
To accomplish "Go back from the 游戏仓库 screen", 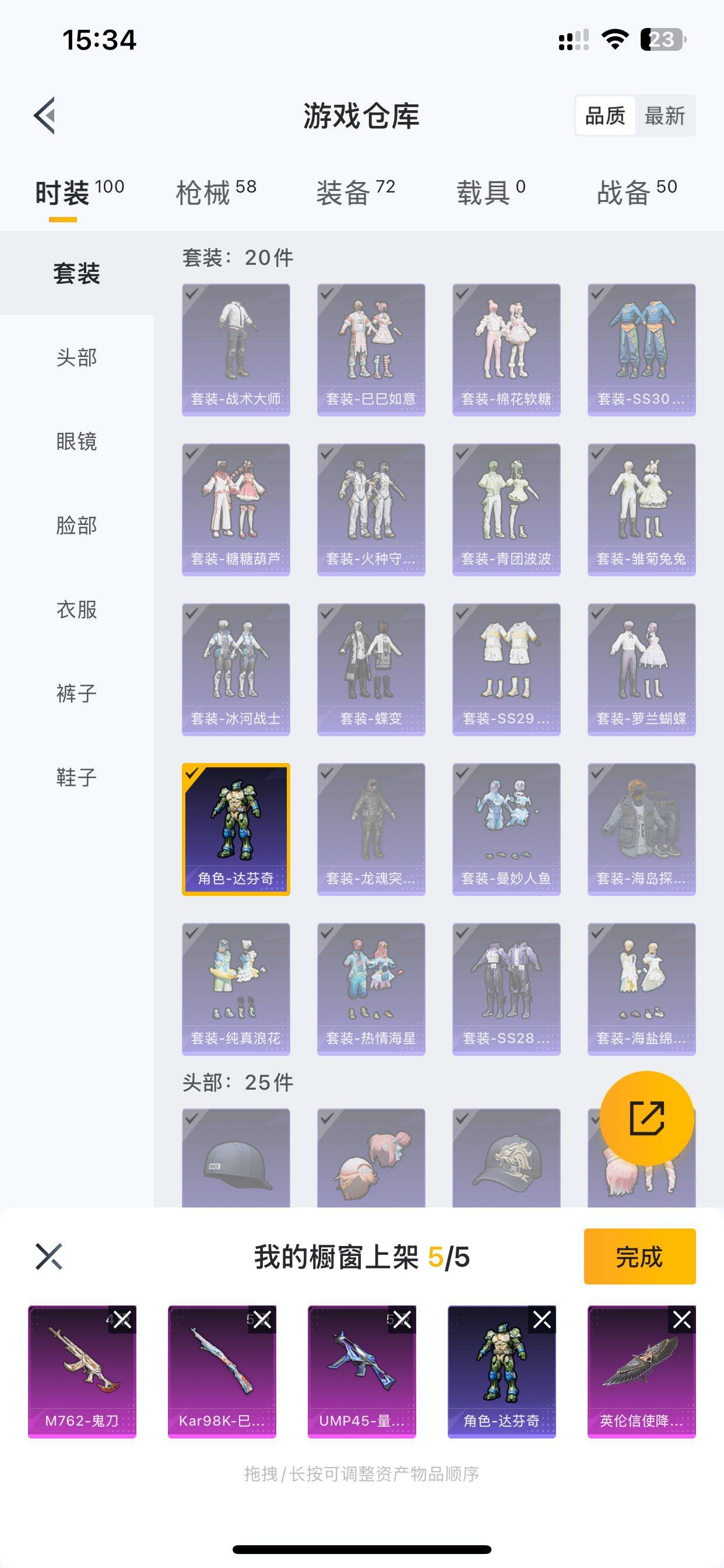I will click(x=45, y=115).
